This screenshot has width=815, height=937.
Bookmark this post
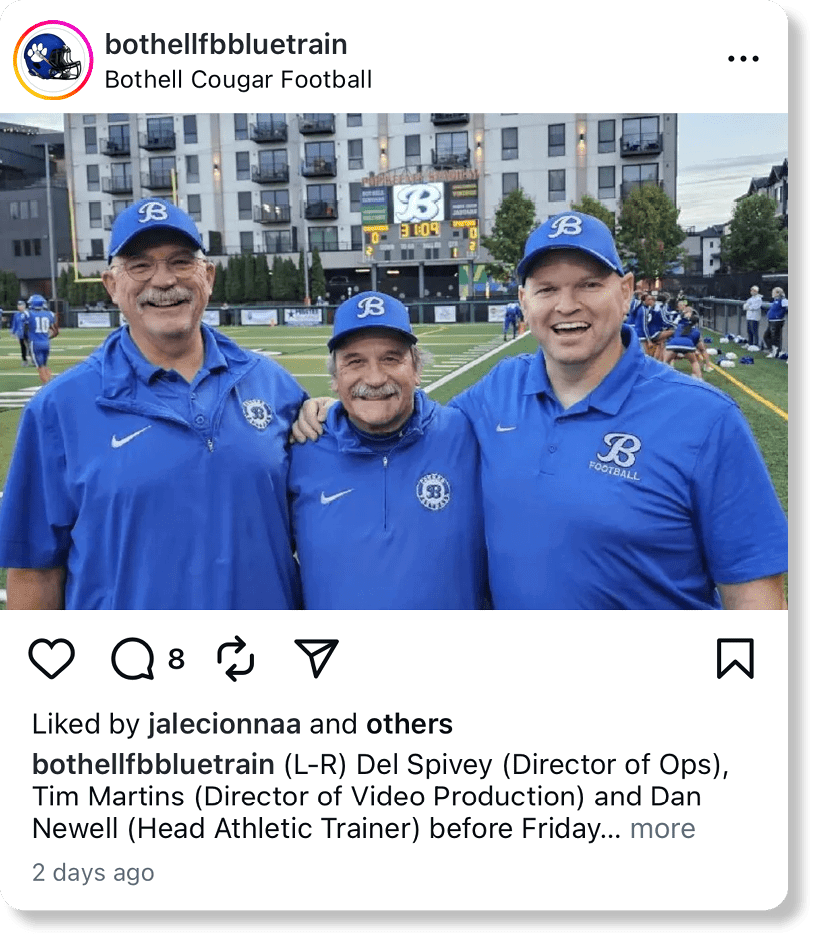(x=735, y=659)
